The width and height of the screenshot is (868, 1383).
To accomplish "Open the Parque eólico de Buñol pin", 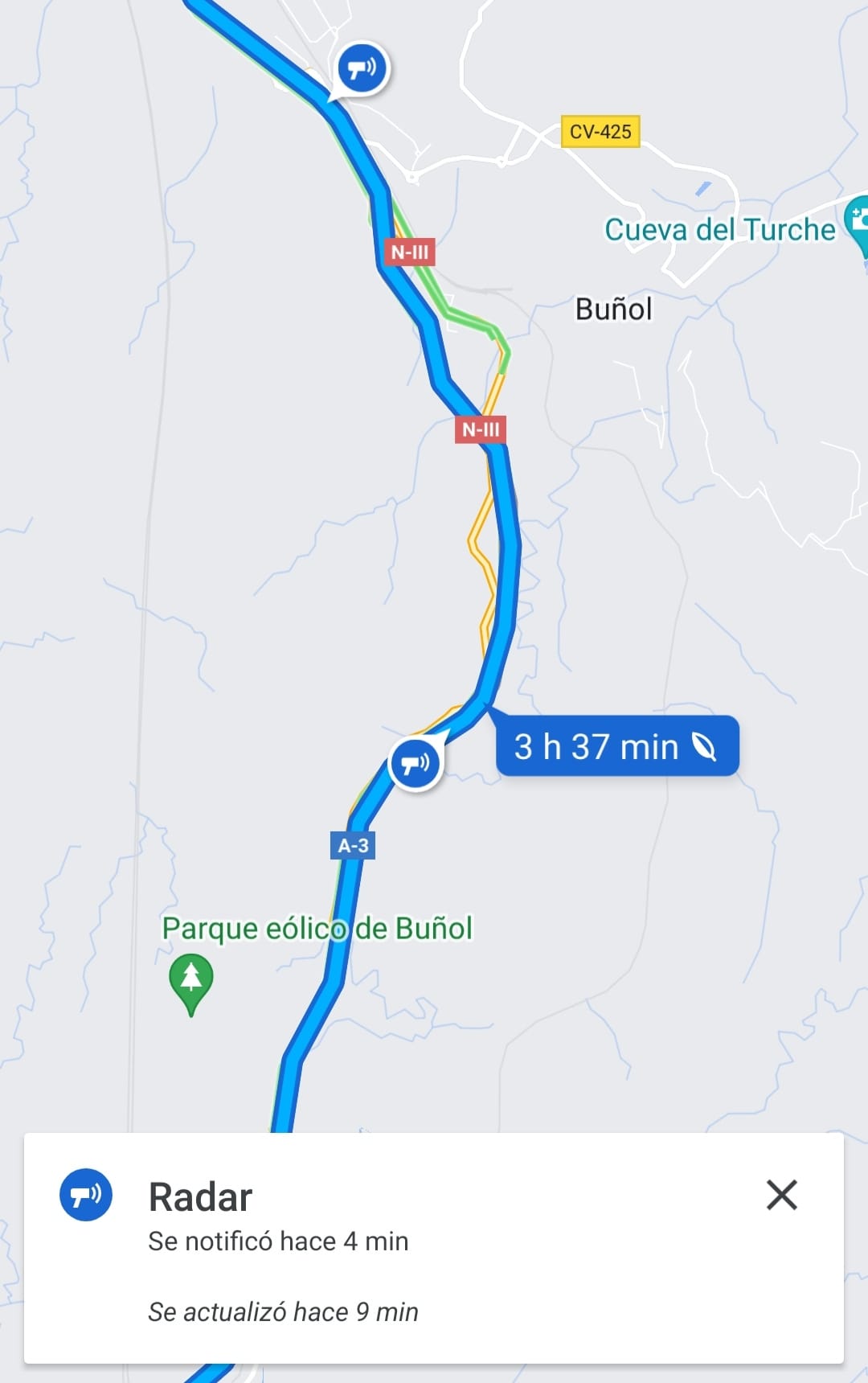I will click(190, 980).
